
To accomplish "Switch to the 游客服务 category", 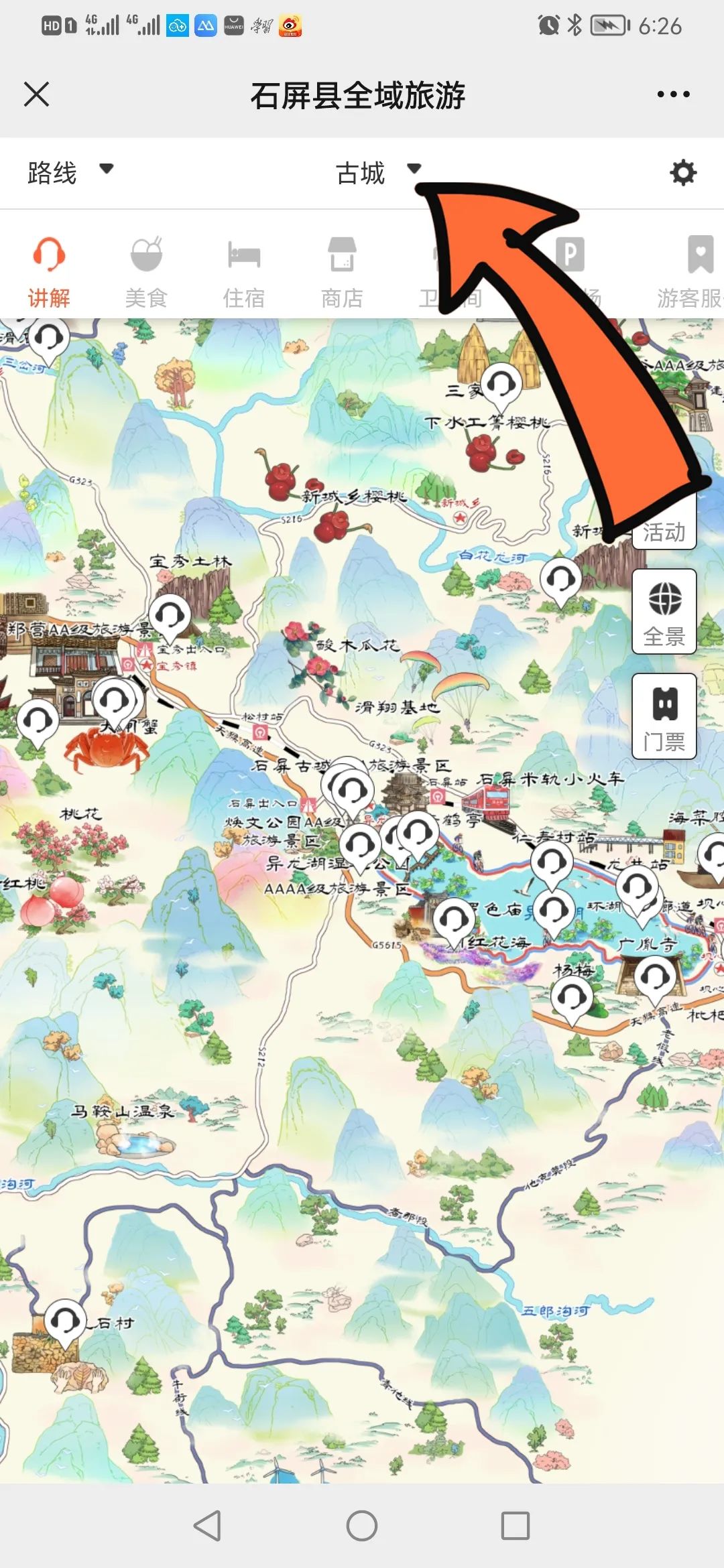I will click(690, 273).
